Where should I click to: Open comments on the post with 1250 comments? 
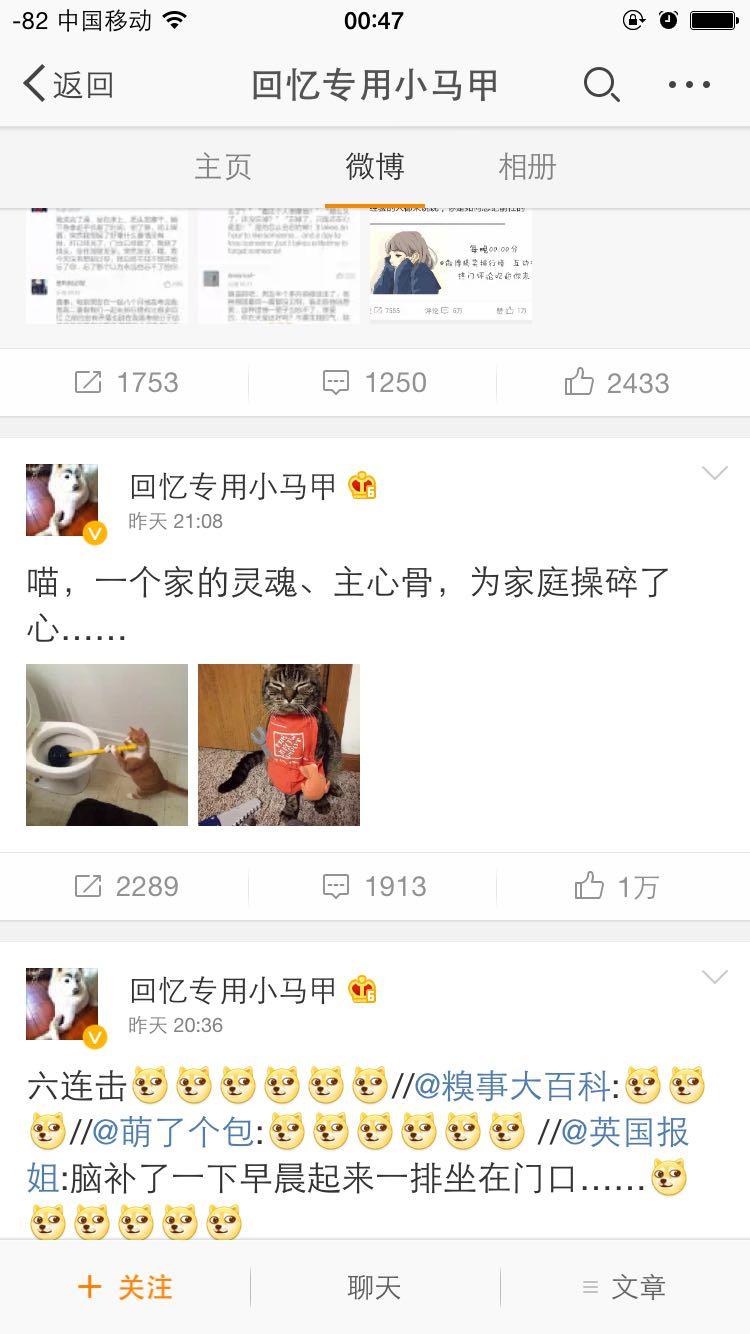click(374, 382)
